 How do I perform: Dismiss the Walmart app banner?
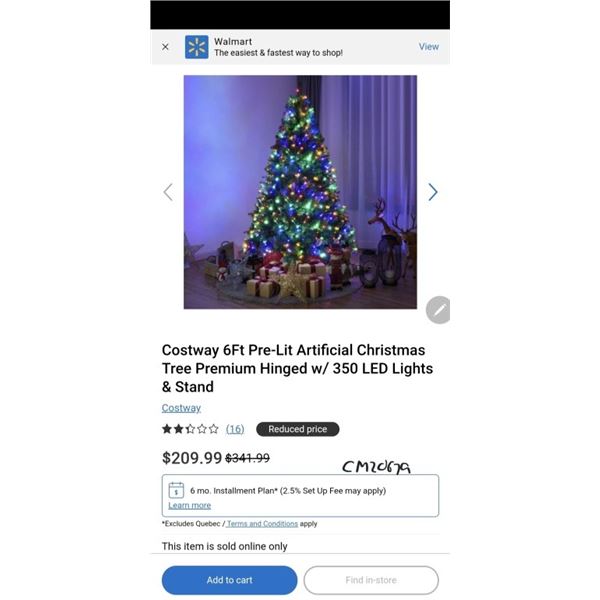(166, 47)
